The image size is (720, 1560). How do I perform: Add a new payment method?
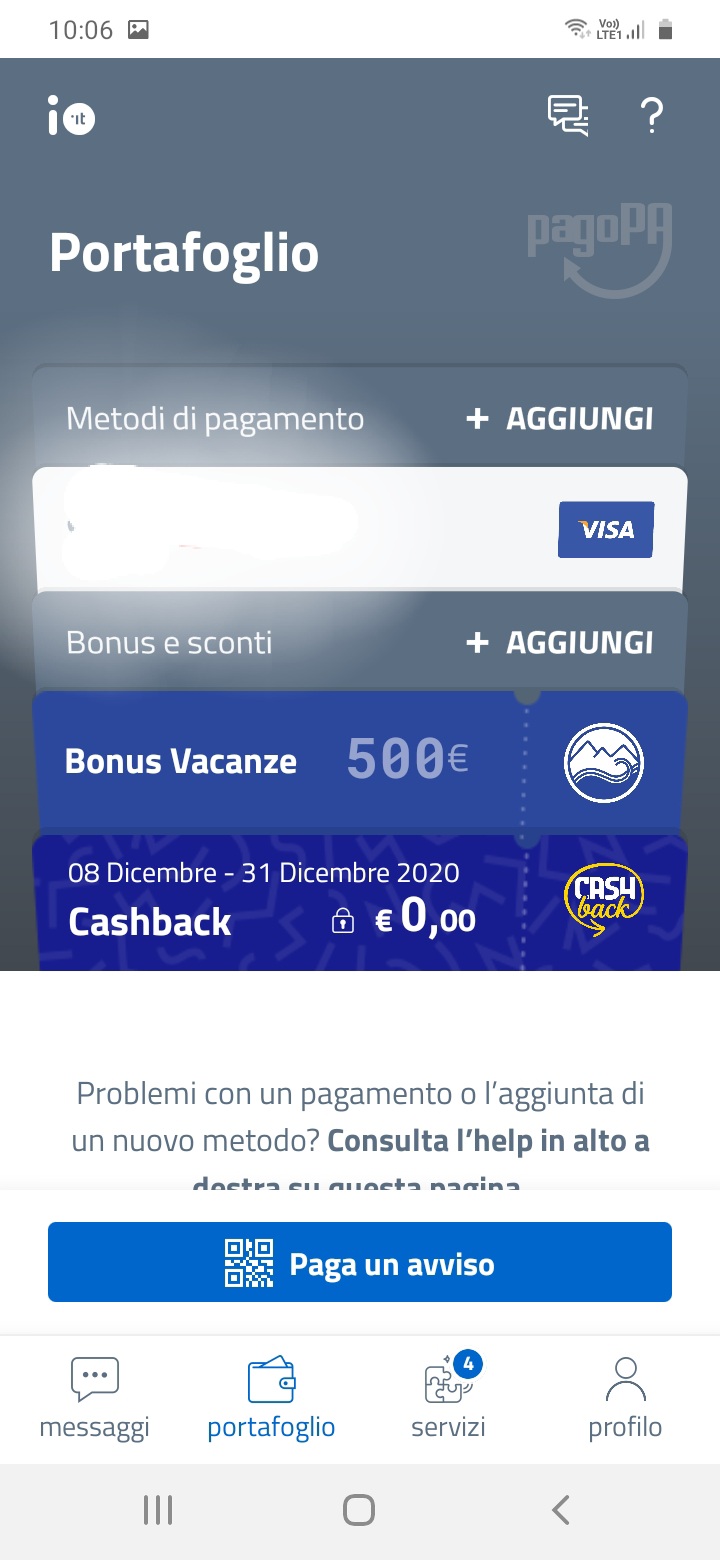[x=560, y=418]
